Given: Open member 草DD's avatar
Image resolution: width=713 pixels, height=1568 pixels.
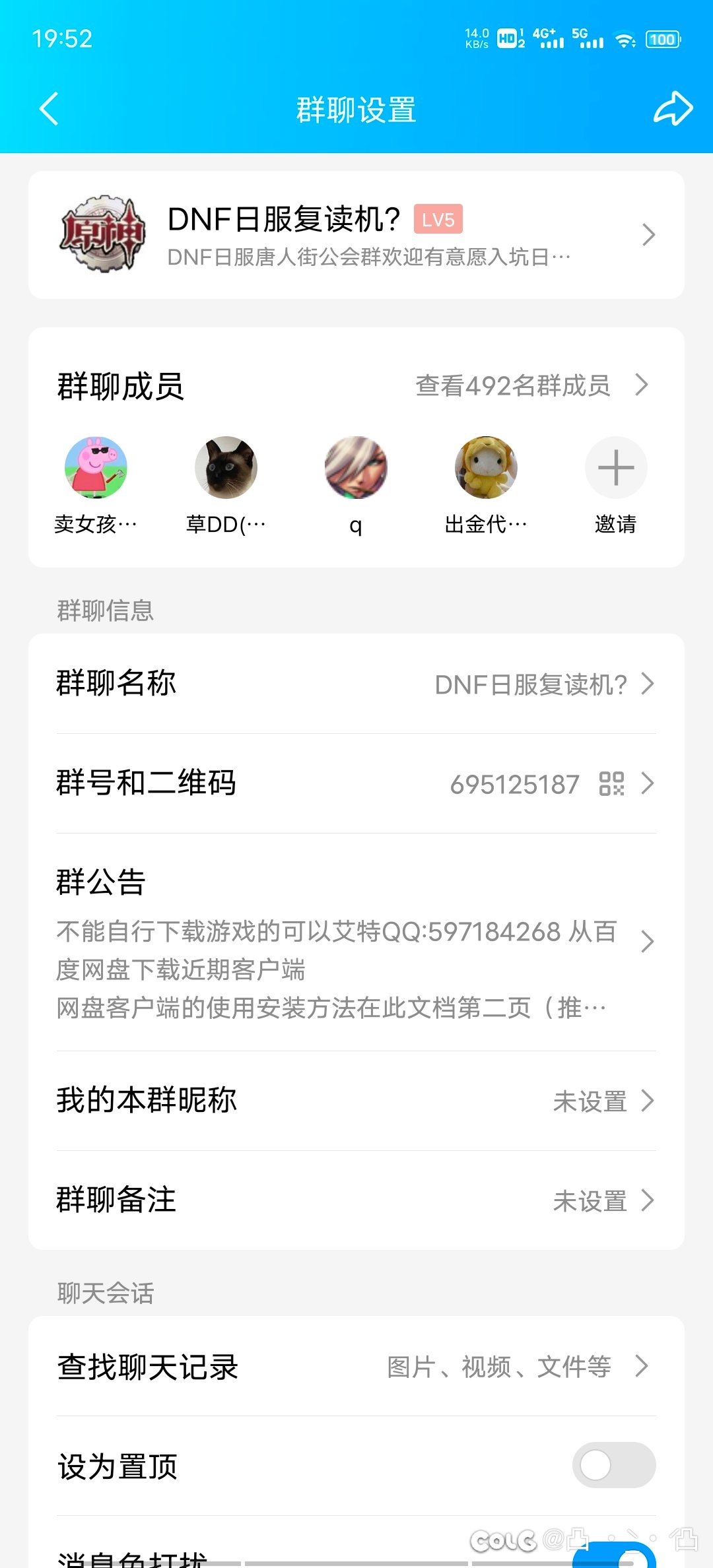Looking at the screenshot, I should pos(226,467).
